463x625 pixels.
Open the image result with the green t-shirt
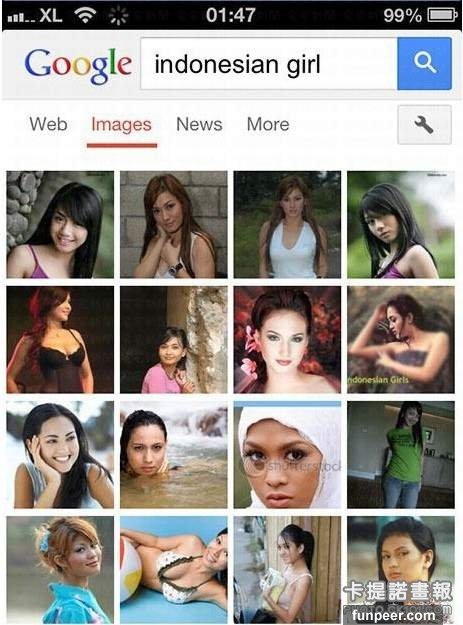401,455
